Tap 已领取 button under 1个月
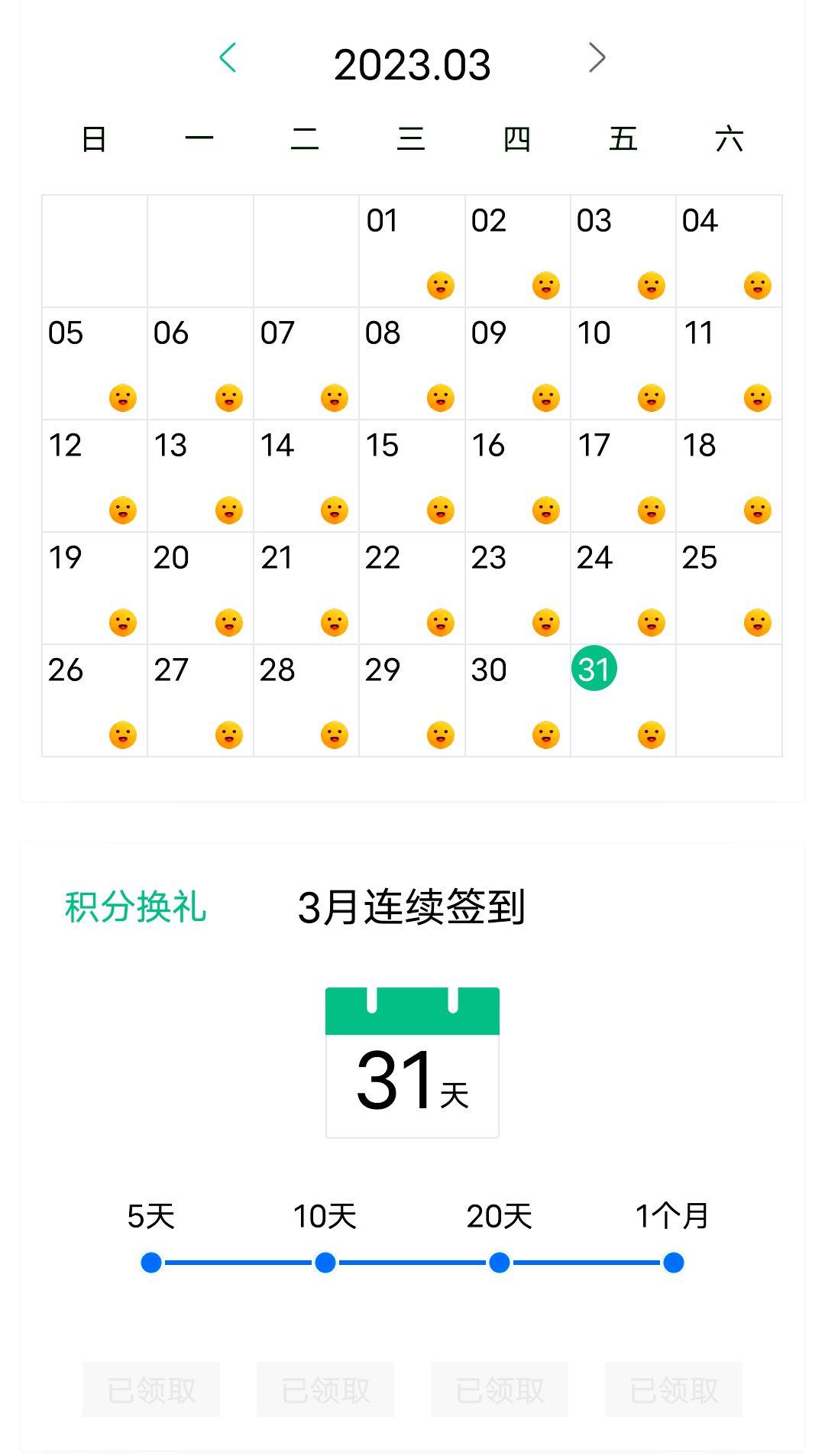The image size is (825, 1456). [674, 1390]
